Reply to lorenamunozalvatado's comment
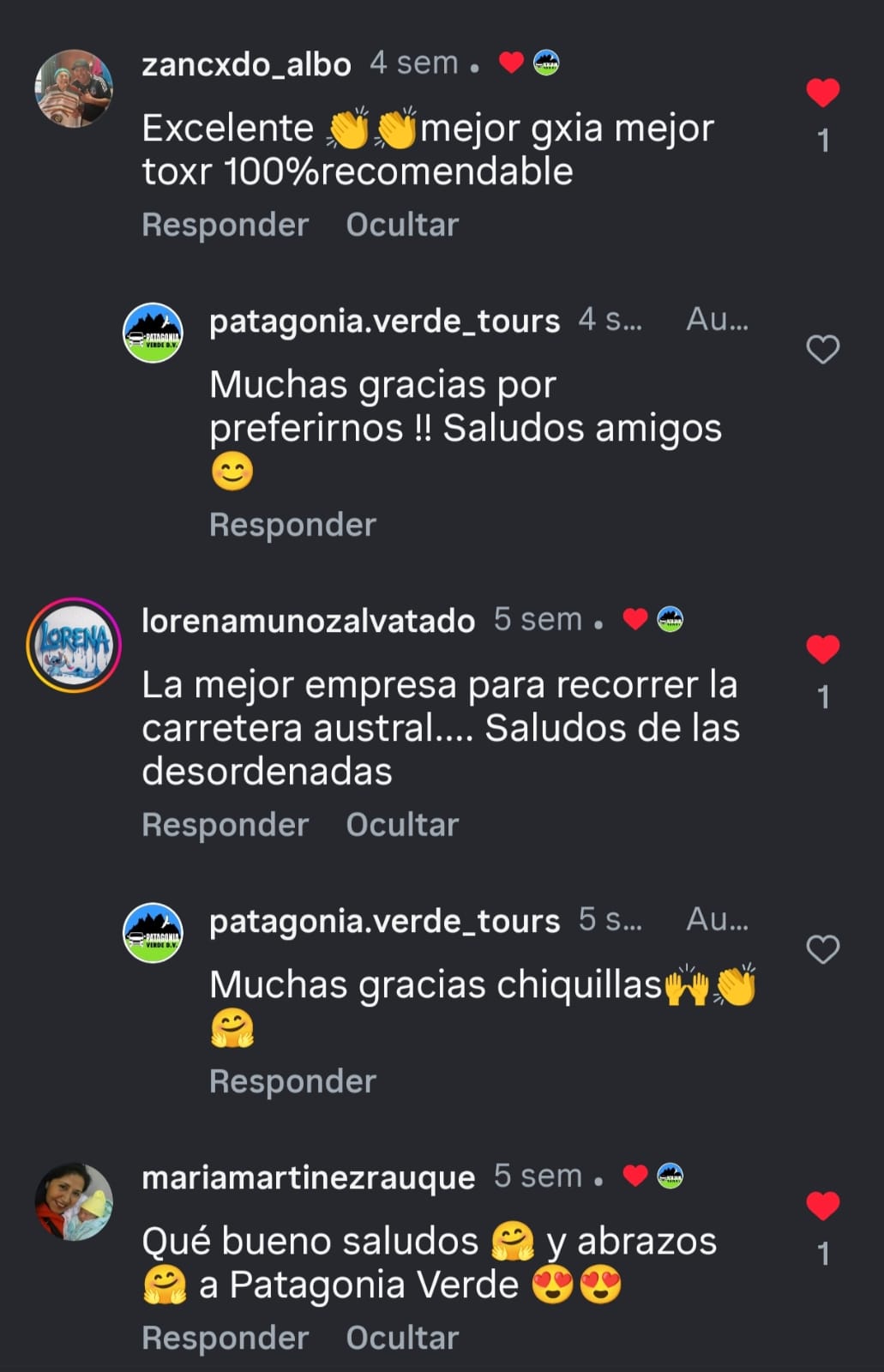The image size is (884, 1372). (225, 825)
